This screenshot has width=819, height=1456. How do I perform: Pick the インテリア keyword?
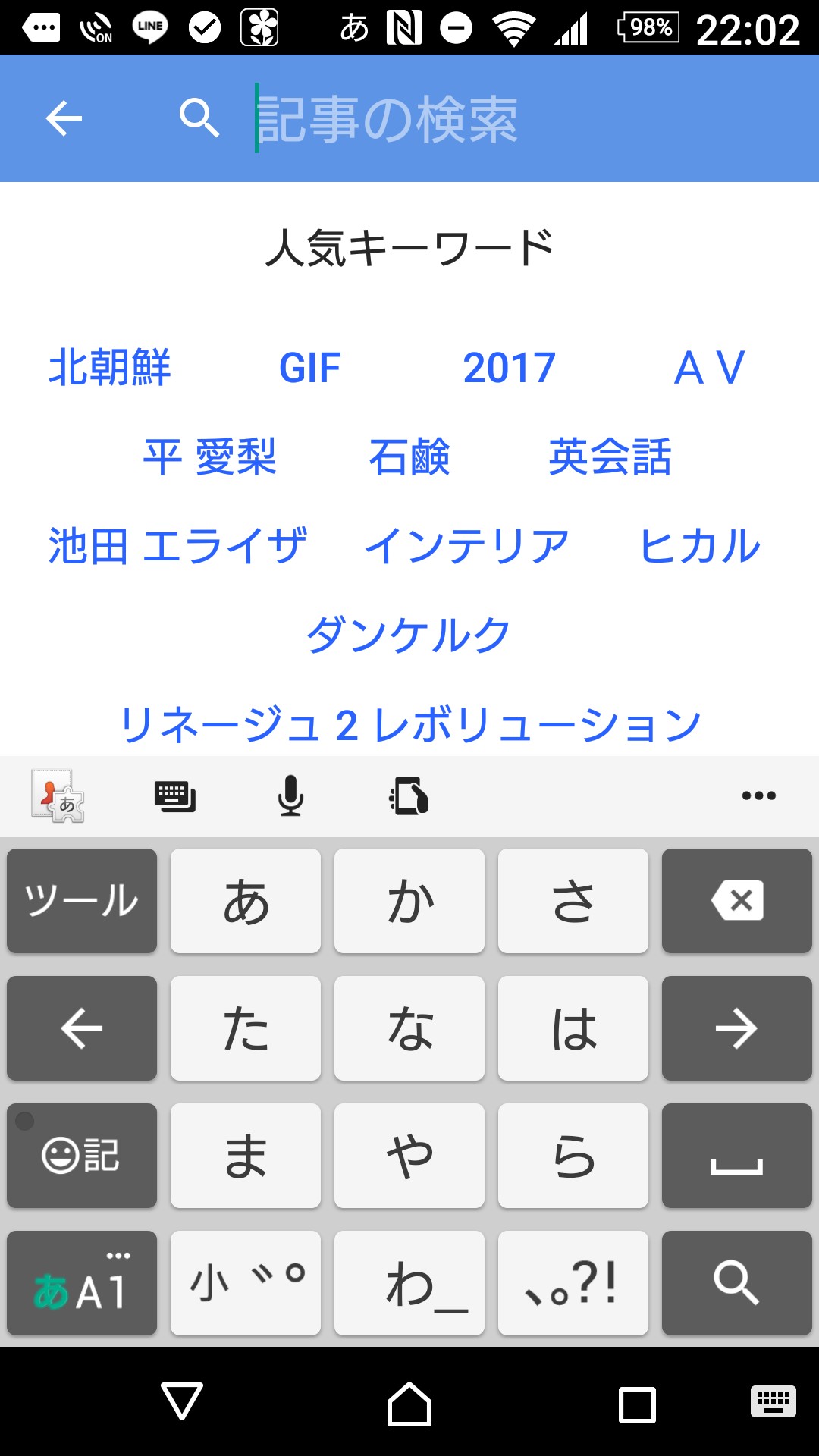(466, 546)
